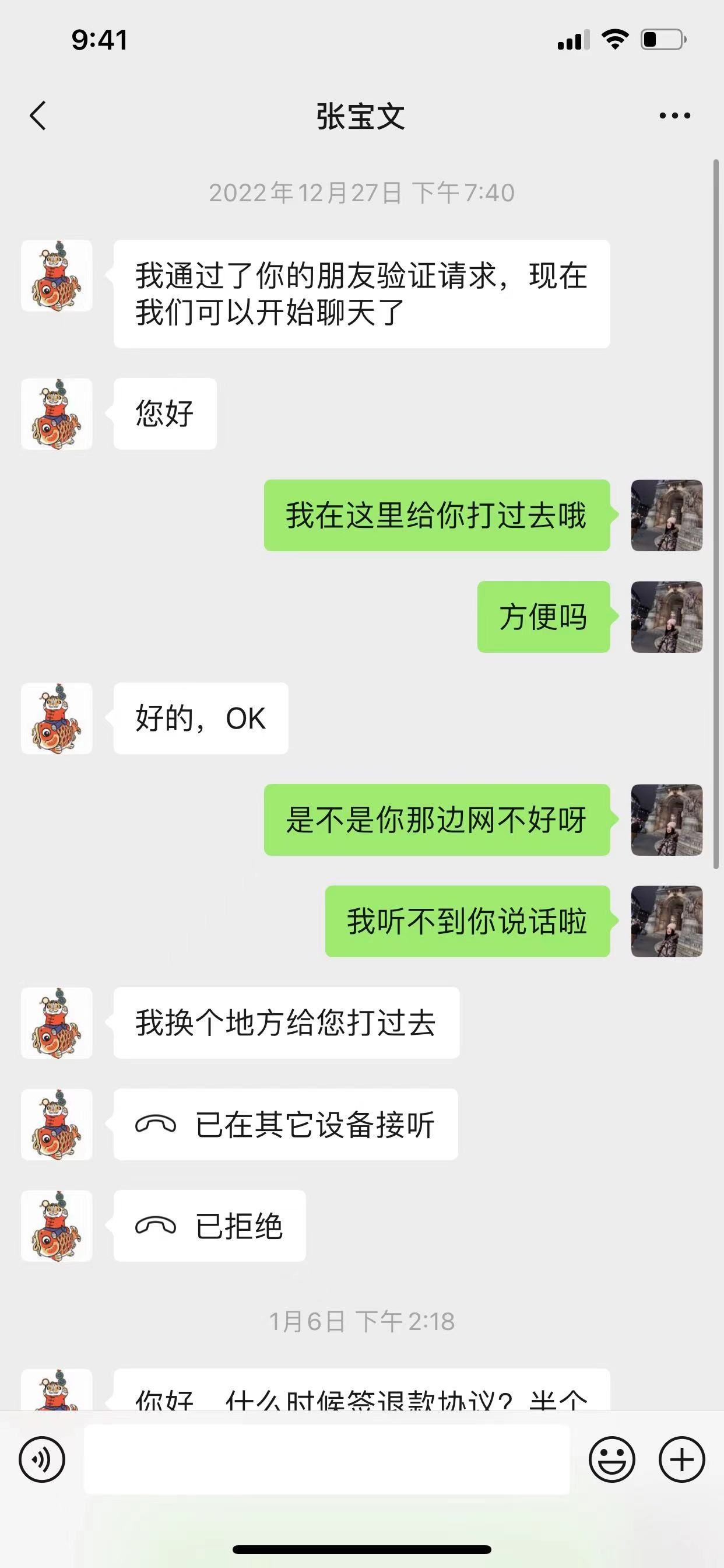Screen dimensions: 724x1568
Task: Go back to the chat list
Action: pyautogui.click(x=38, y=116)
